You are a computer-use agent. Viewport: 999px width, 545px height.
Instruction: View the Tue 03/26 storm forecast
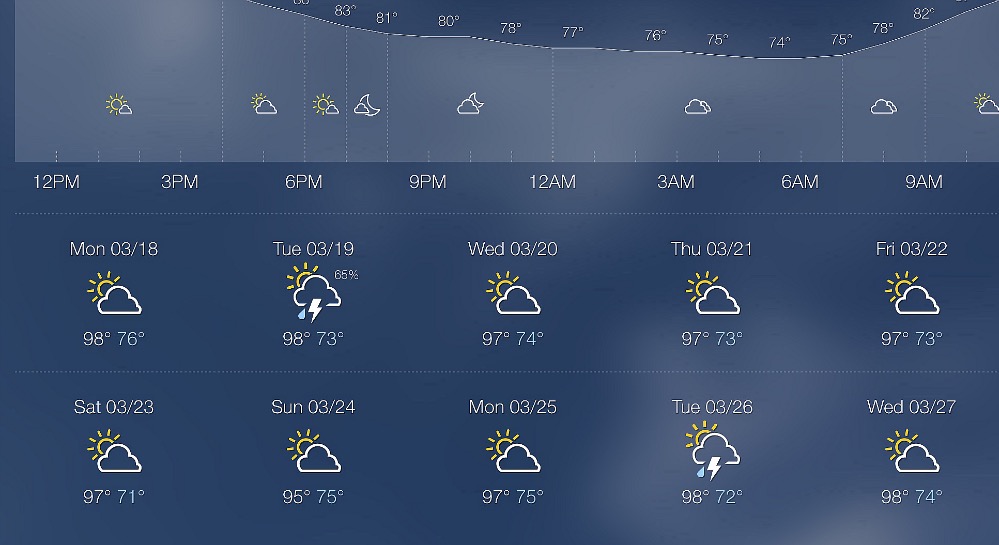tap(712, 452)
